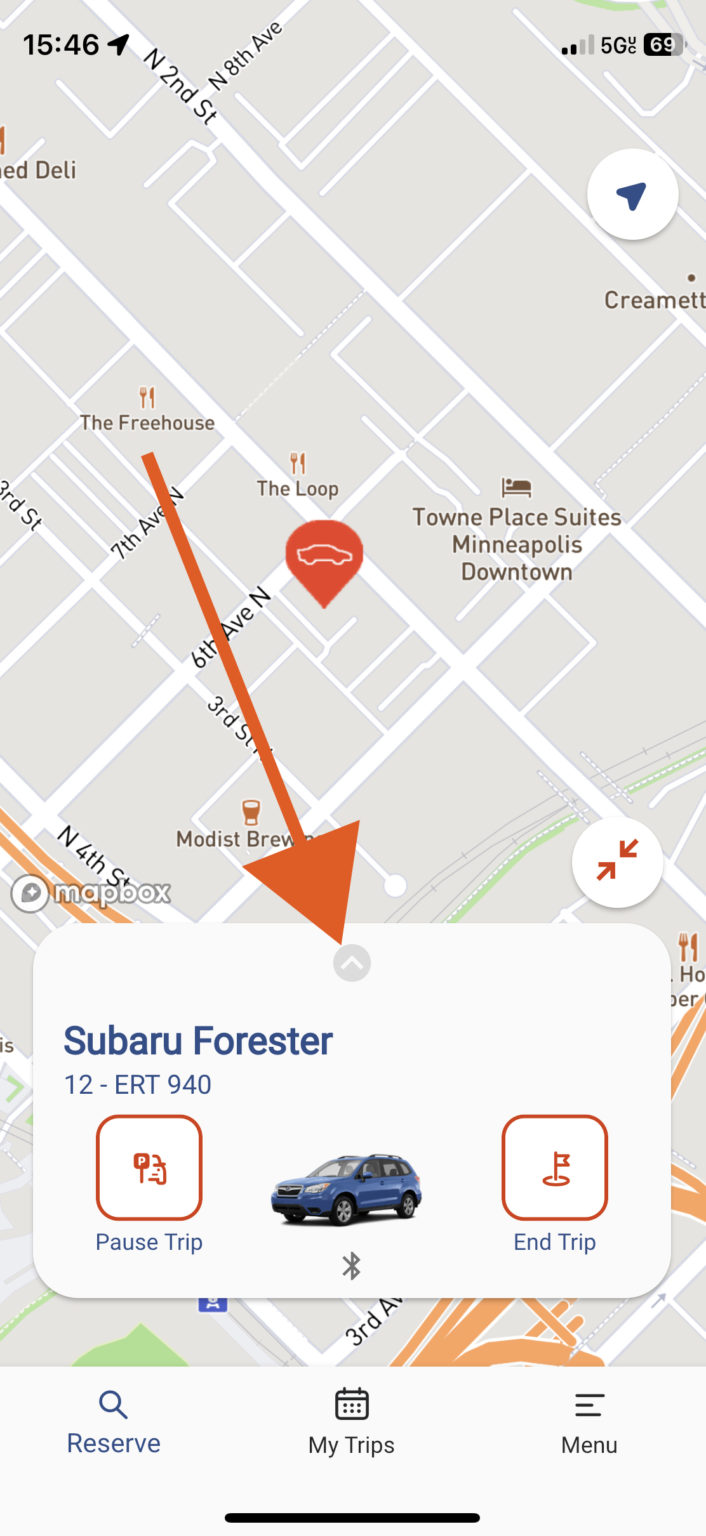
Task: Open the Menu tab
Action: point(589,1422)
